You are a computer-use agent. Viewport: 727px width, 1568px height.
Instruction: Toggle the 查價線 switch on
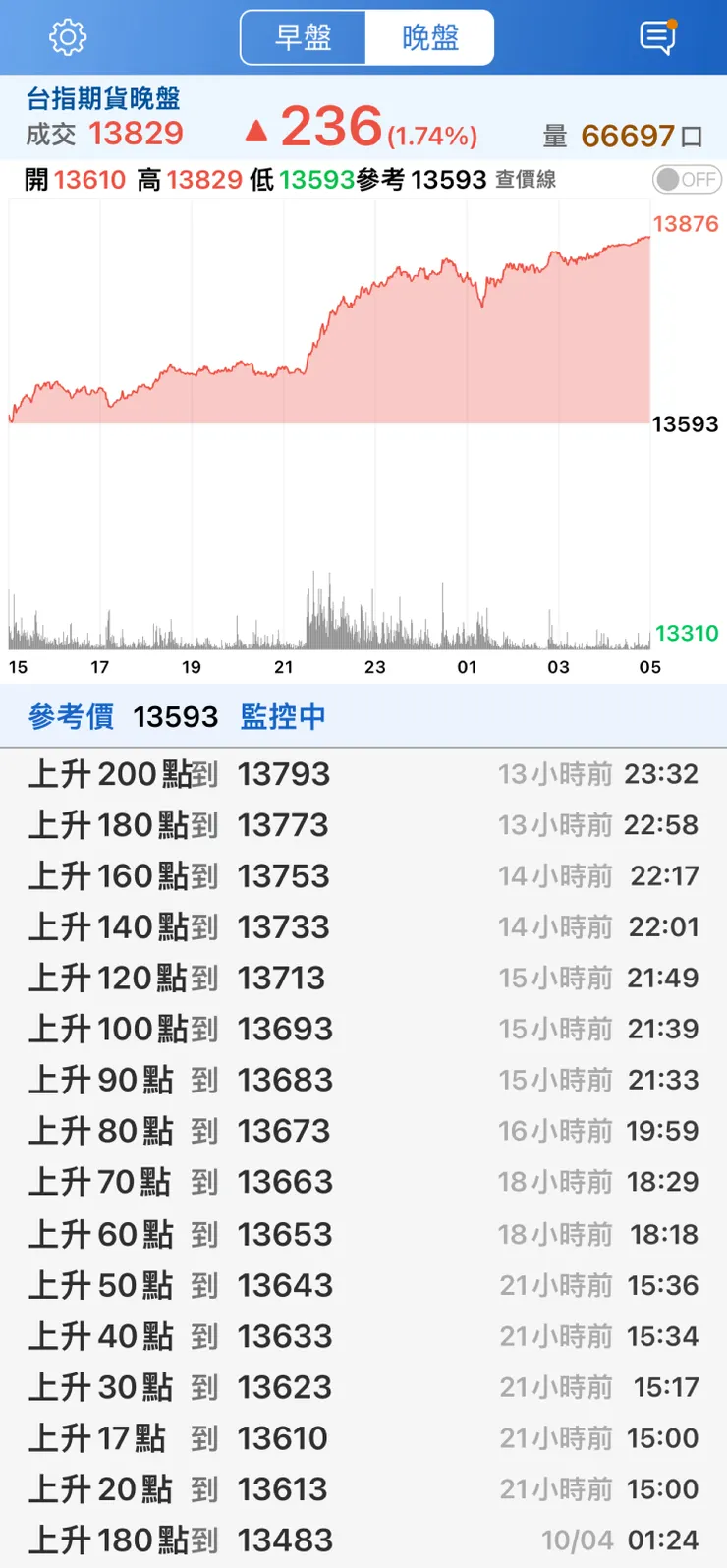687,180
